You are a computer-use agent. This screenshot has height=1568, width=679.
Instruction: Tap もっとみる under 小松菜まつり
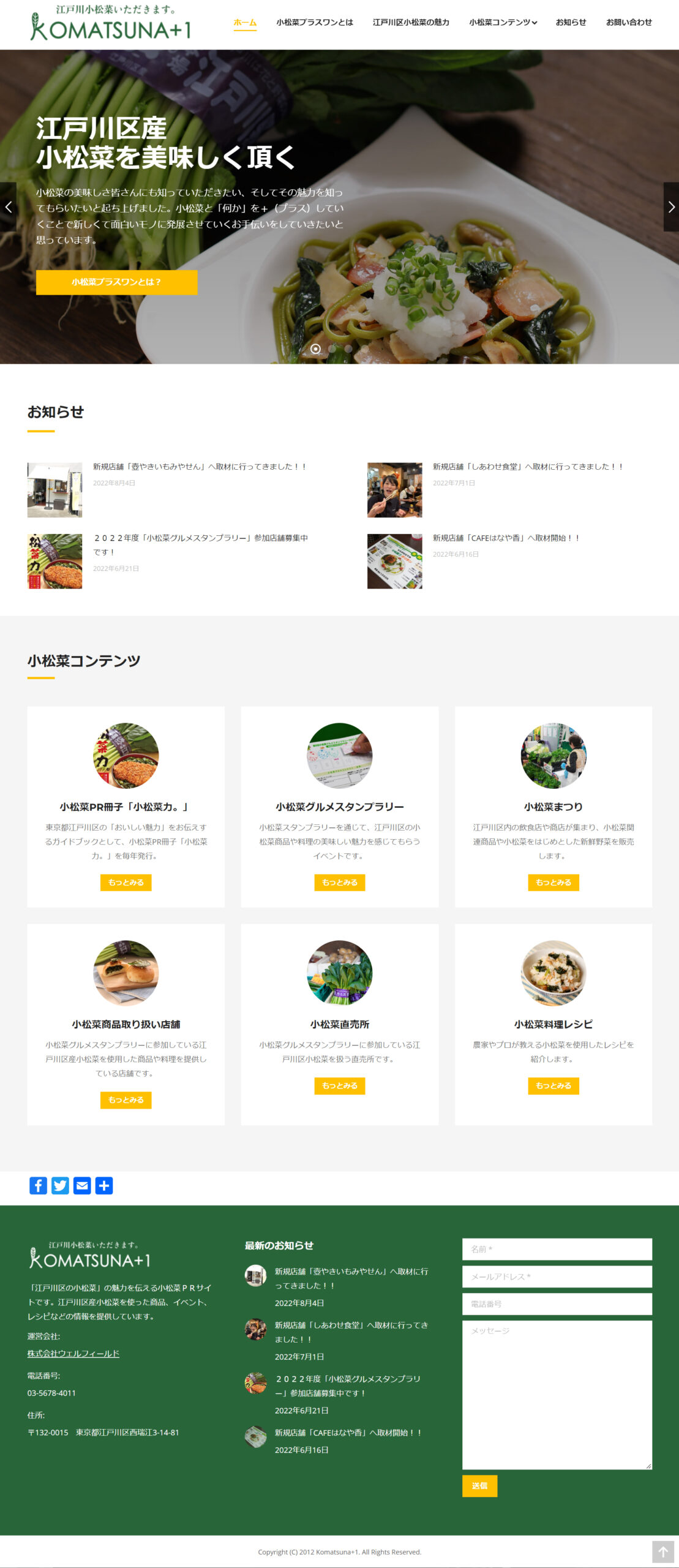(553, 883)
